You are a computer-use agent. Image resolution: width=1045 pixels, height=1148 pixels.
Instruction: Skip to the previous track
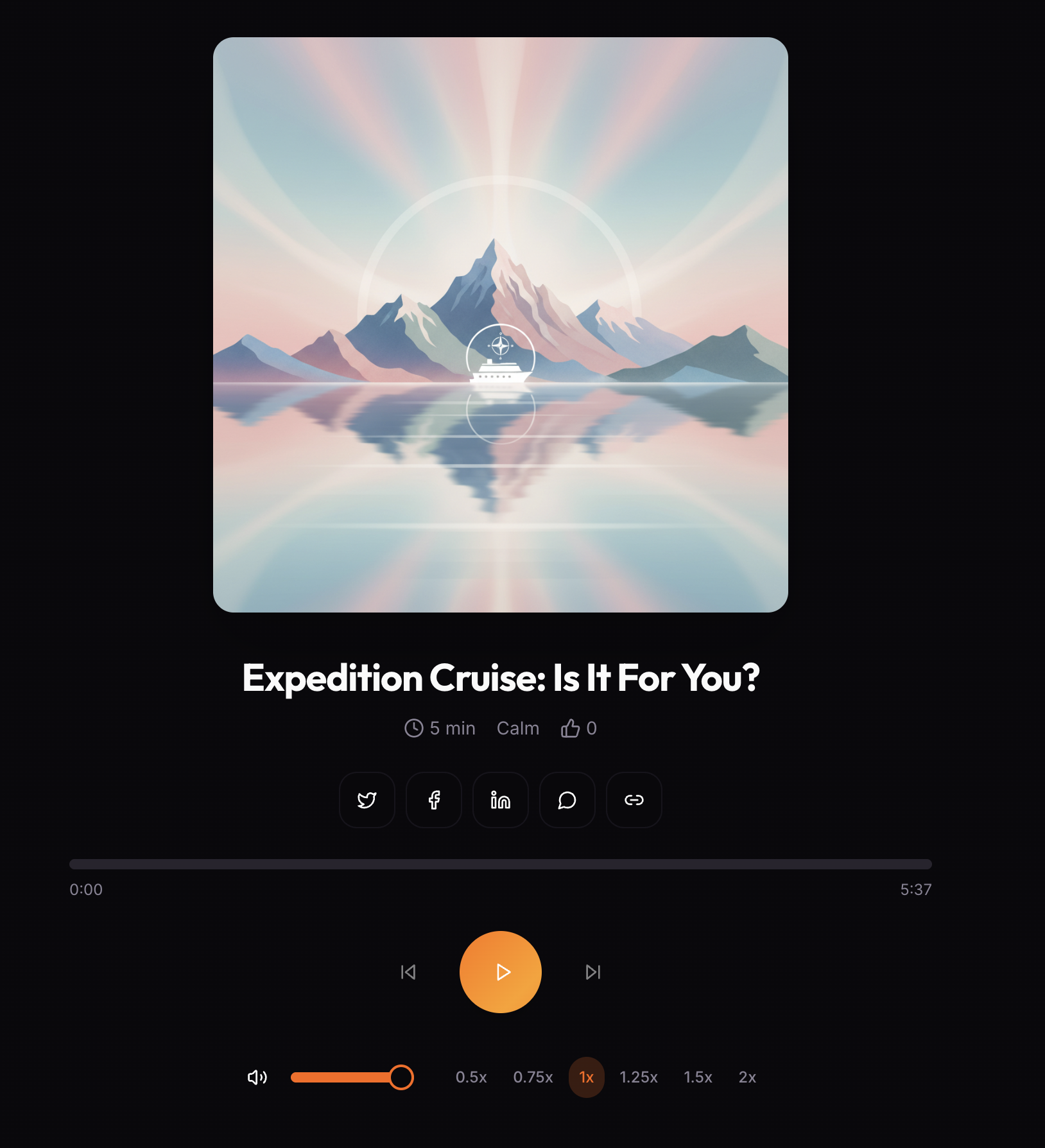408,971
